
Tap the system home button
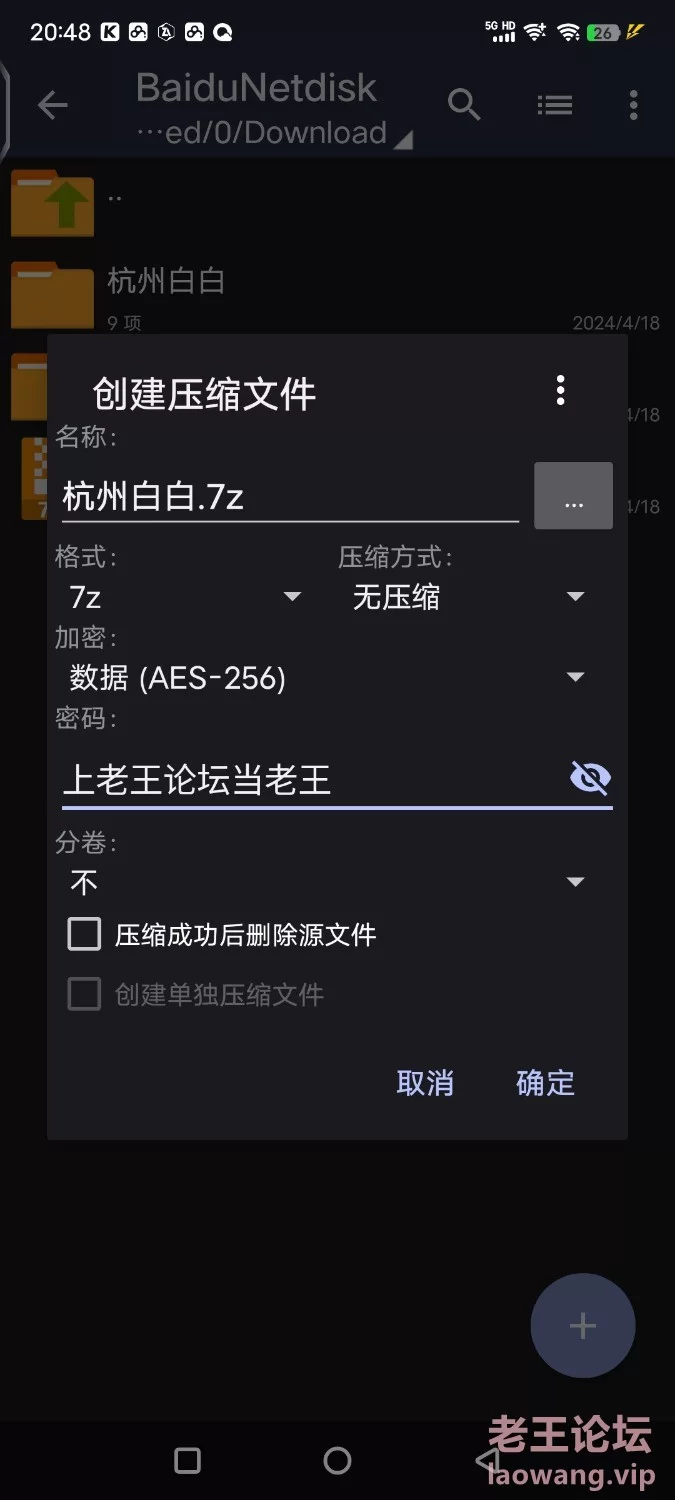click(337, 1461)
